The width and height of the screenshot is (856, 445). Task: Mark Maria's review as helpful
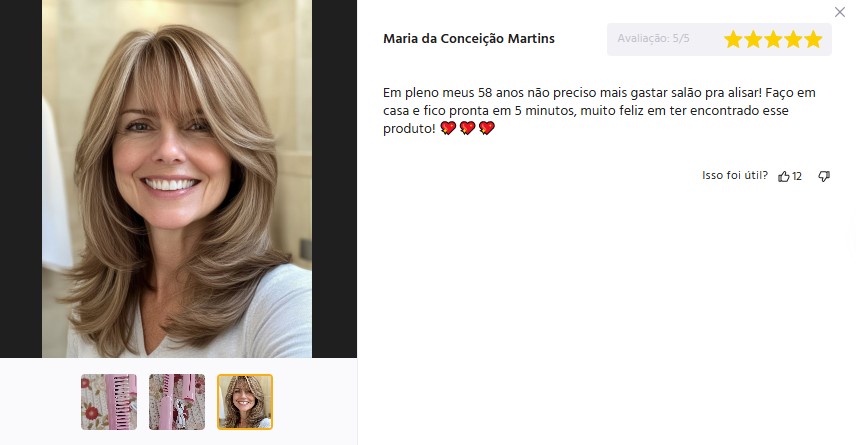(x=784, y=176)
